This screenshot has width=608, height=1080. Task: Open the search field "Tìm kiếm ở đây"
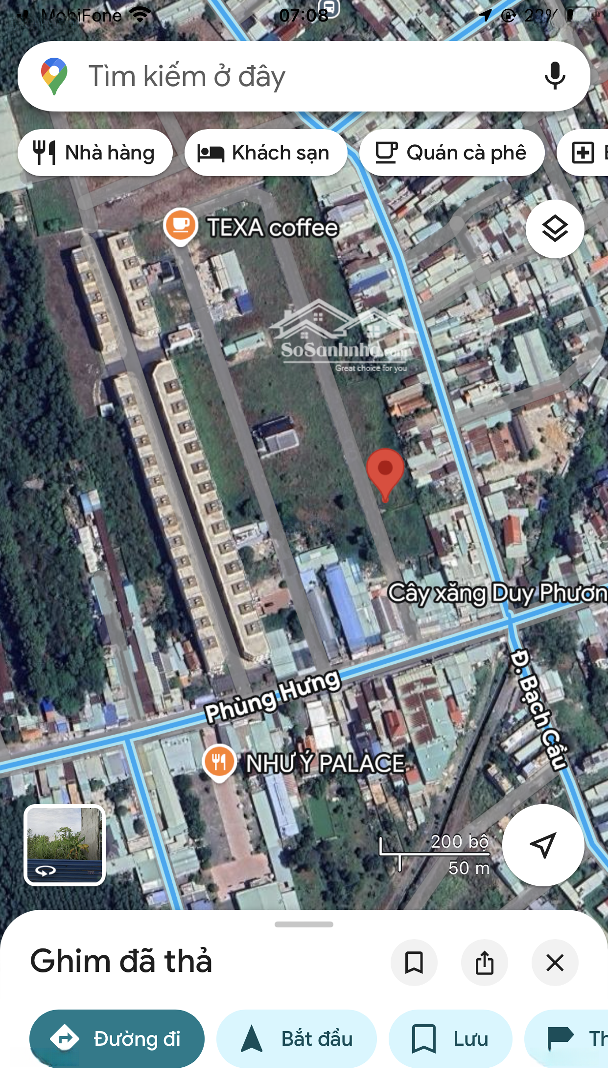coord(290,76)
